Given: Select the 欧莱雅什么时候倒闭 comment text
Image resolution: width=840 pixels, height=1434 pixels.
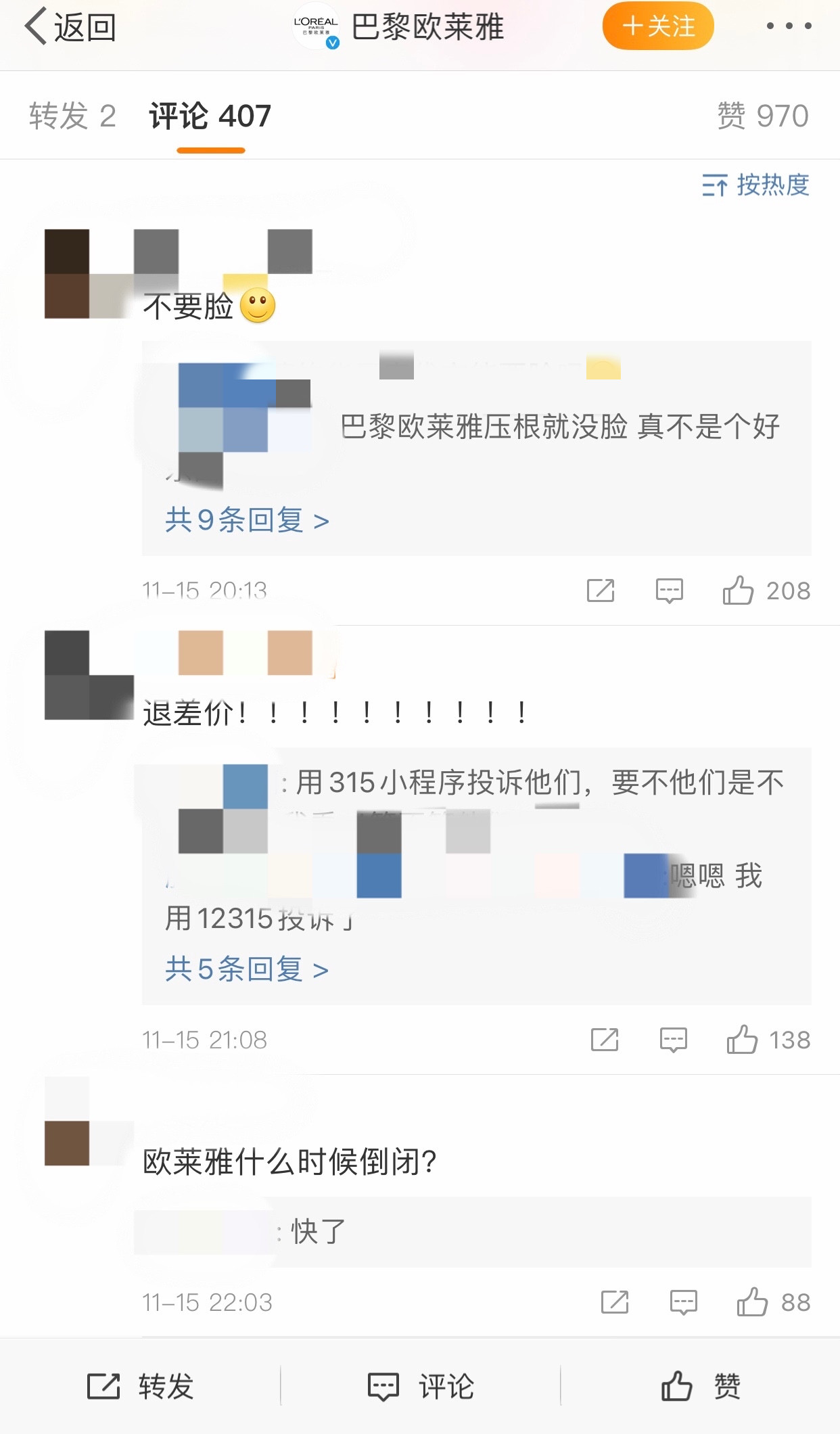Looking at the screenshot, I should pyautogui.click(x=291, y=1158).
